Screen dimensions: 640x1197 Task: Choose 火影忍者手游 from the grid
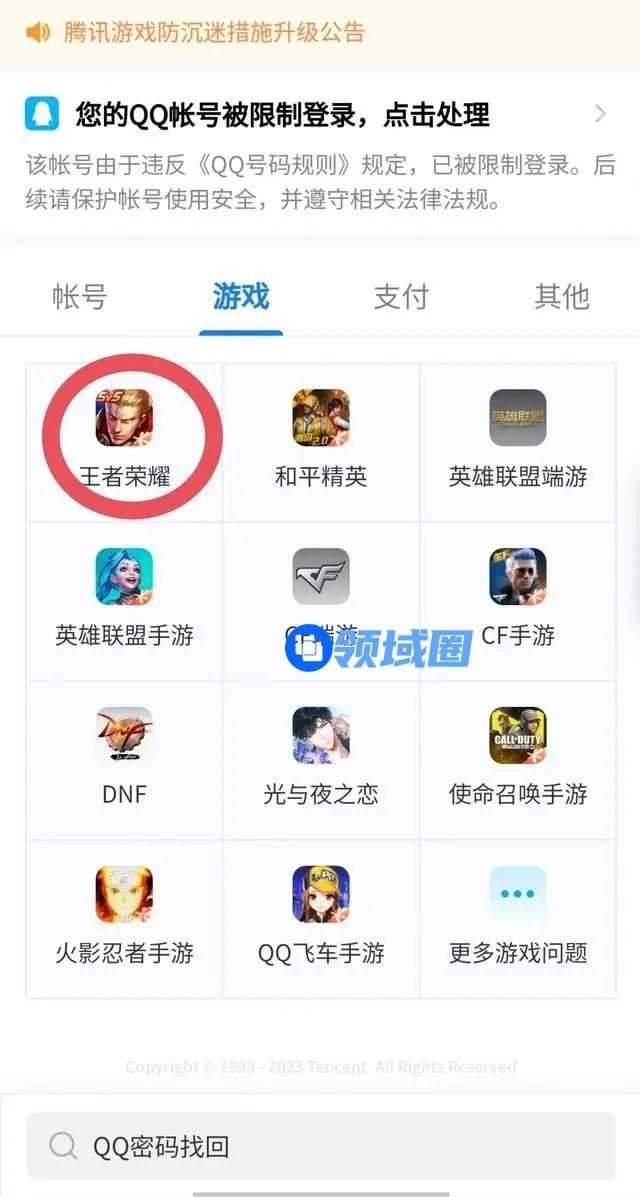pyautogui.click(x=124, y=916)
